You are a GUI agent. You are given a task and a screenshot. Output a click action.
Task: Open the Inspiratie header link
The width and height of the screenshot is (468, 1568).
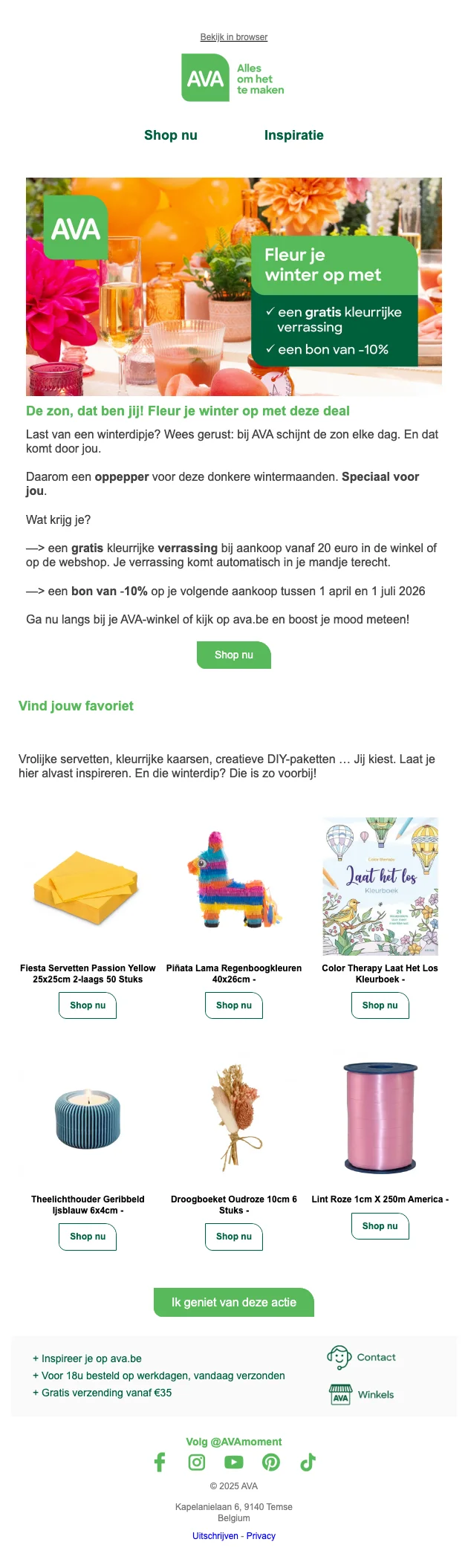click(x=293, y=135)
